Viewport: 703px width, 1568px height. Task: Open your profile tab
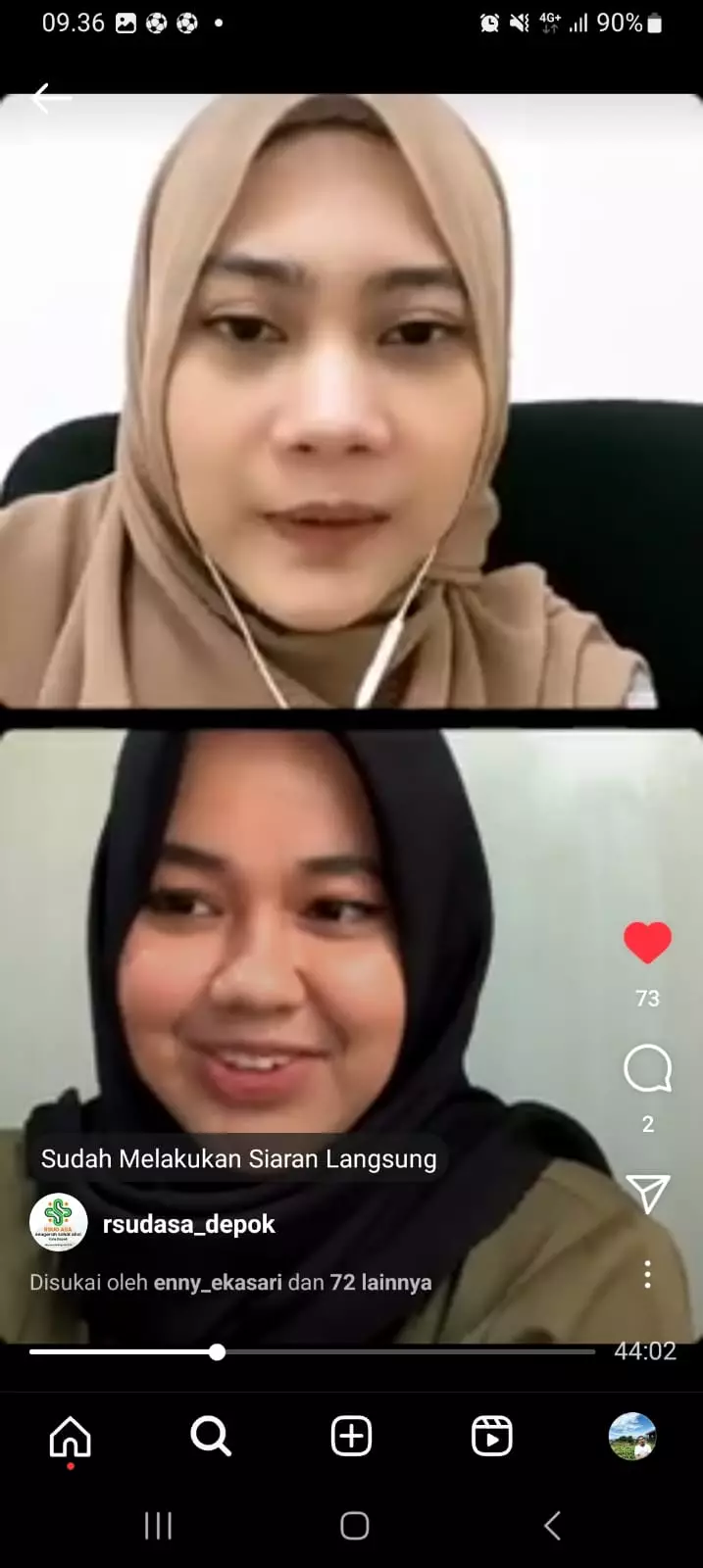point(632,1437)
